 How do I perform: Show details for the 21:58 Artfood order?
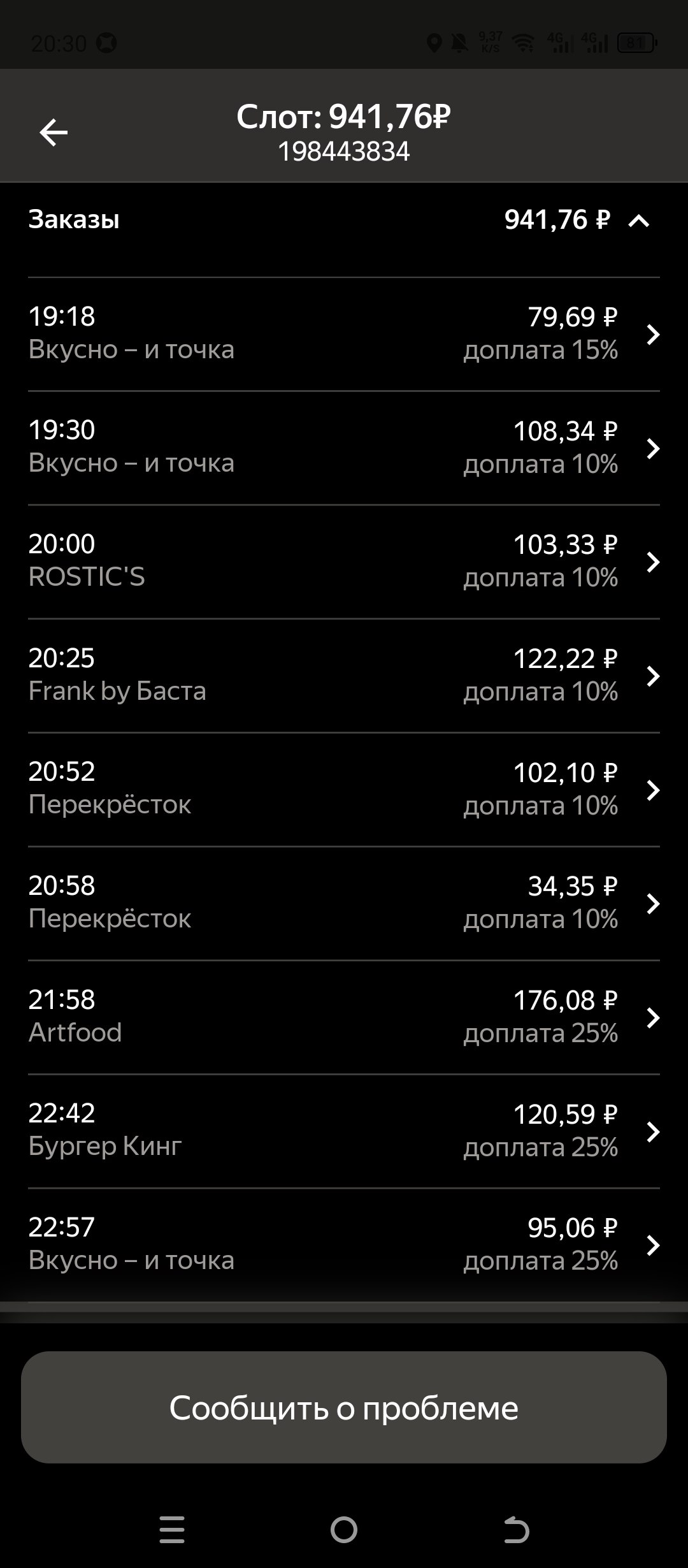pyautogui.click(x=344, y=1017)
